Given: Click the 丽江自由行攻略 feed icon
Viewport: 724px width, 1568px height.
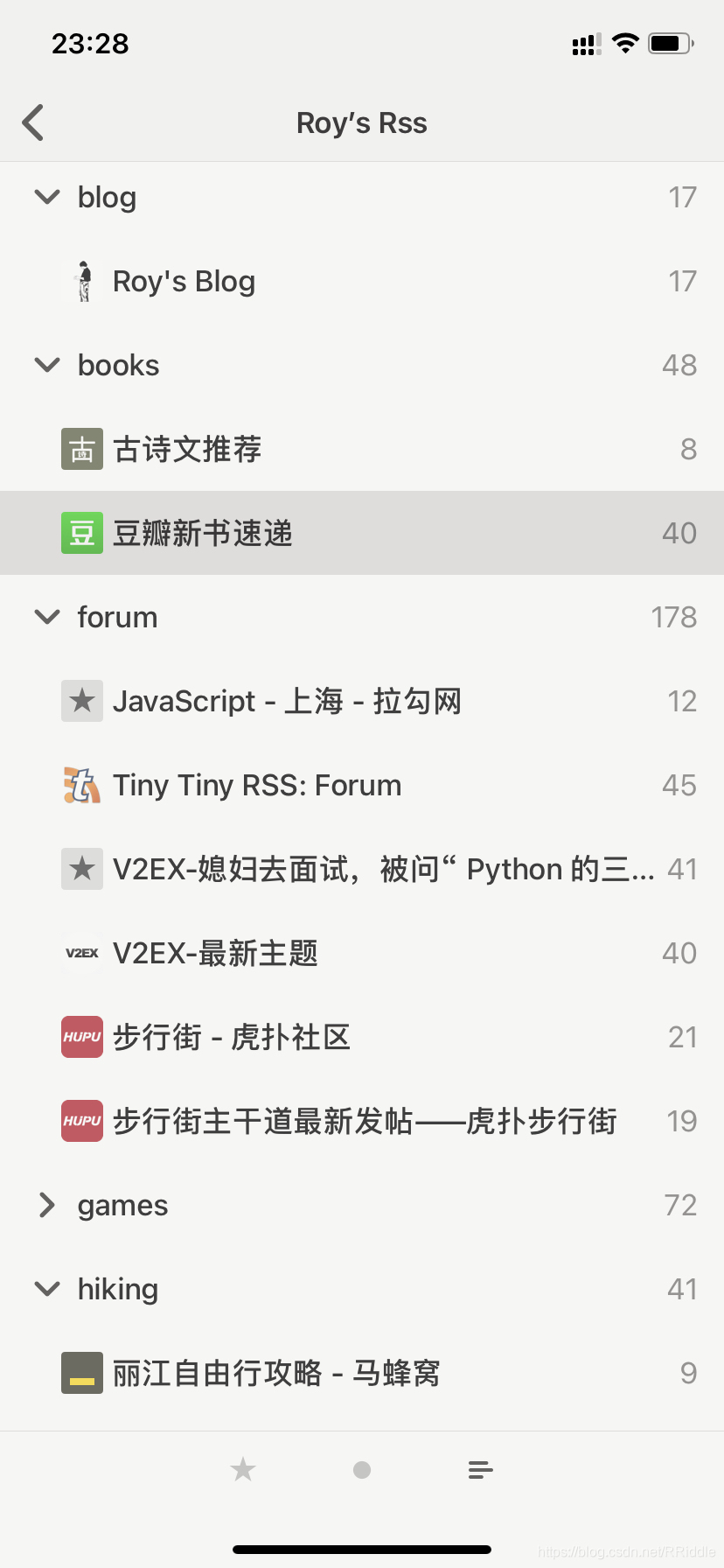Looking at the screenshot, I should [81, 1373].
